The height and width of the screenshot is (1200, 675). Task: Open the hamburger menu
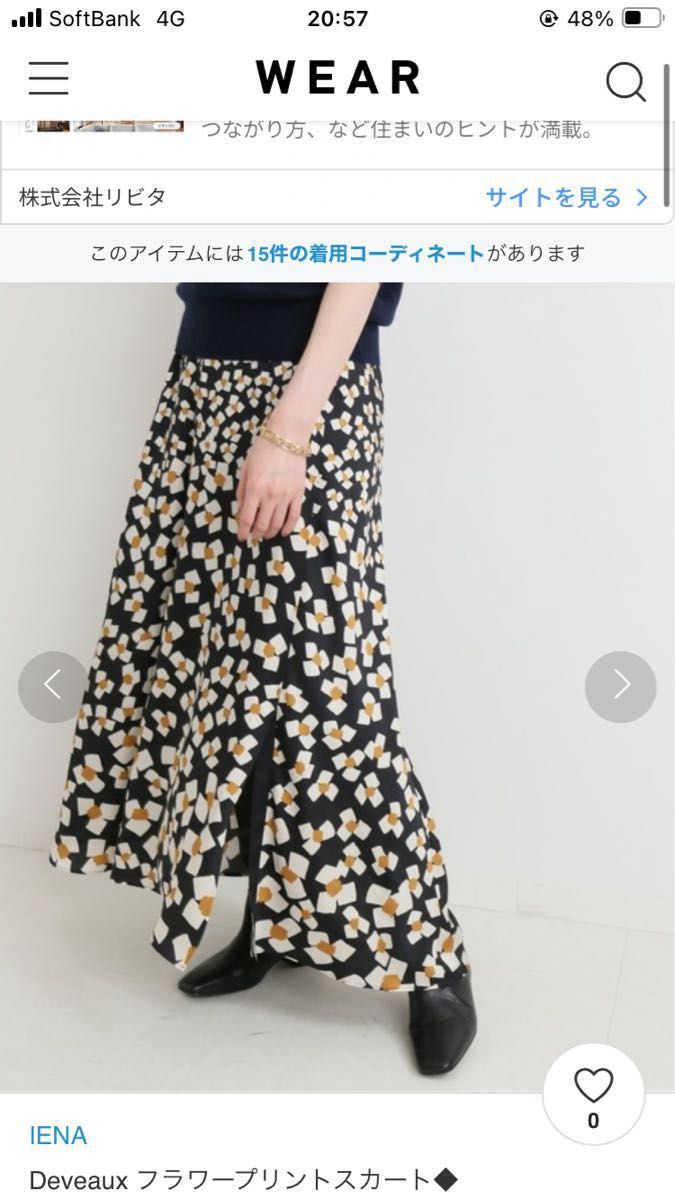[48, 78]
